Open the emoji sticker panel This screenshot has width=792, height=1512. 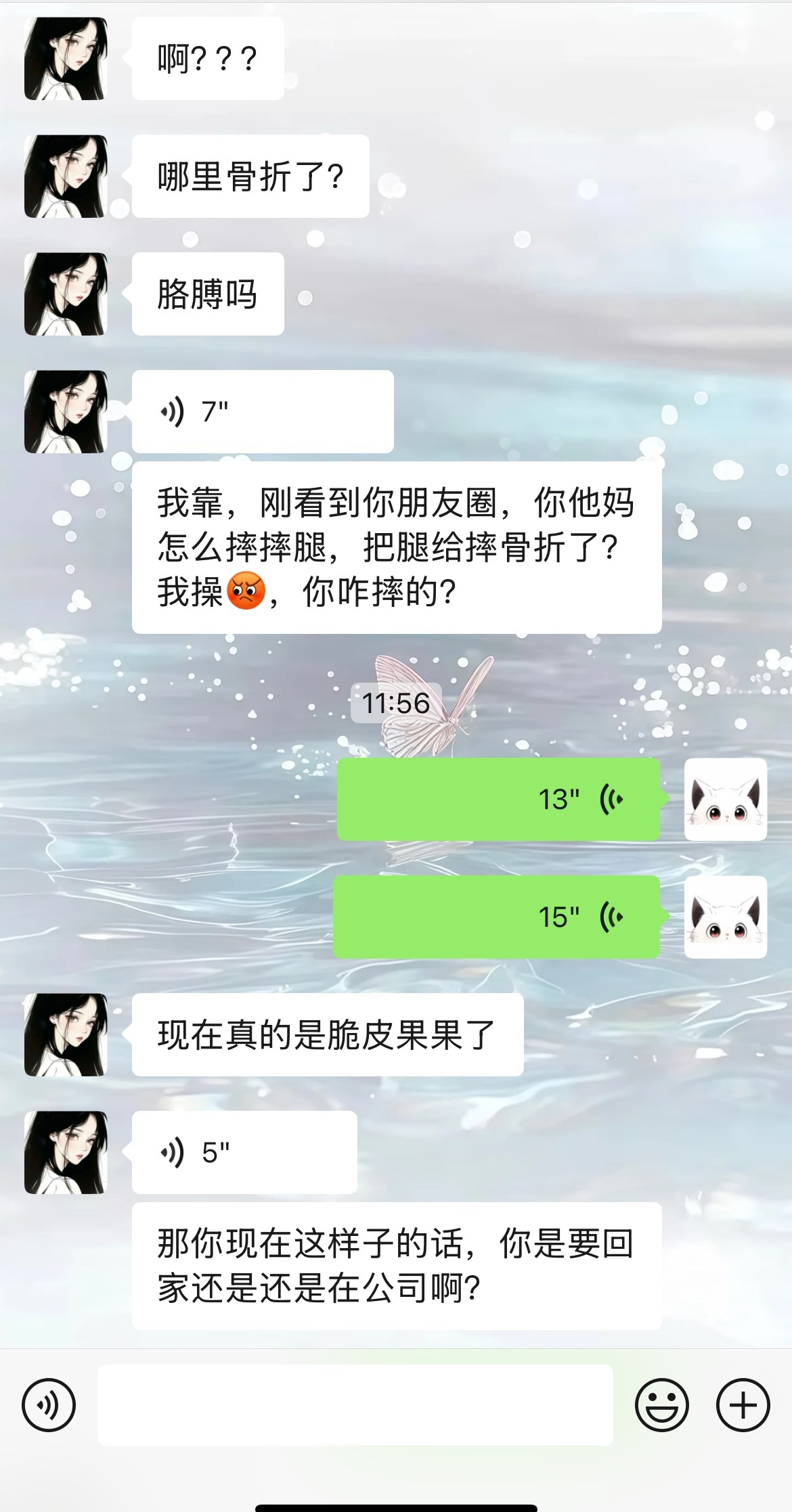(x=661, y=1405)
